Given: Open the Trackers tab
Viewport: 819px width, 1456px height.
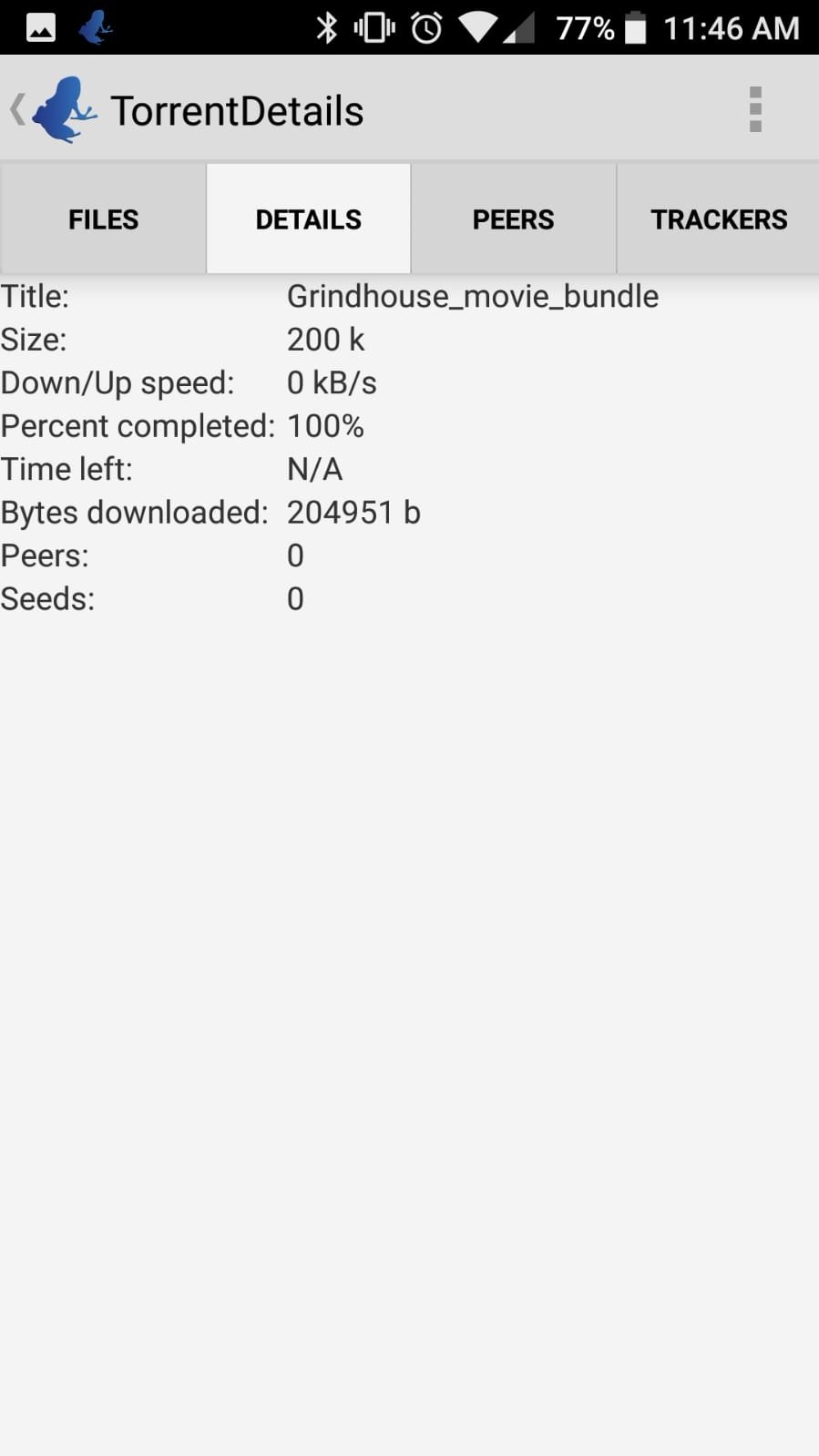Looking at the screenshot, I should [718, 219].
